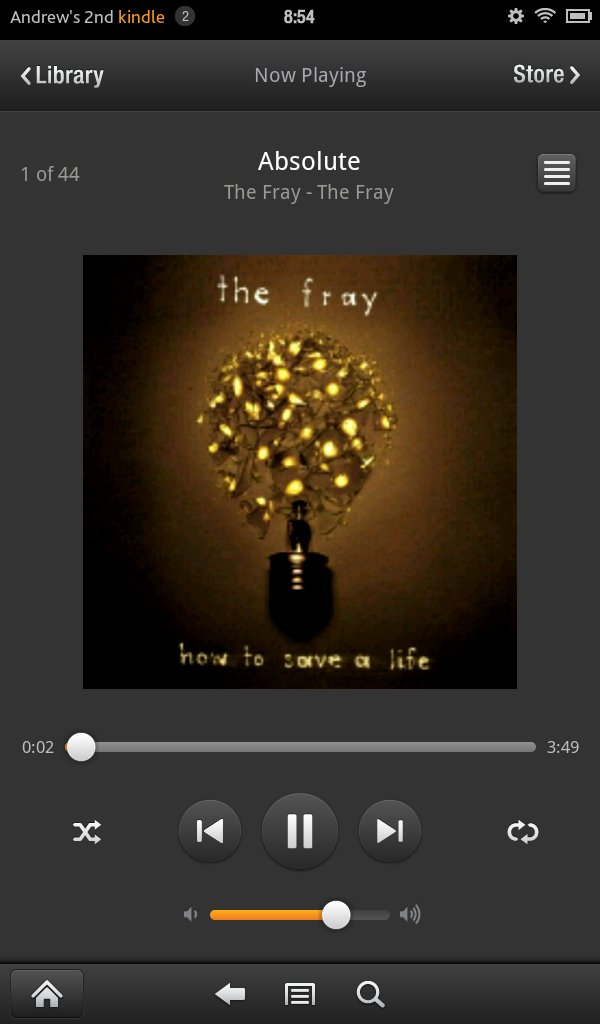600x1024 pixels.
Task: Tap the volume slider to adjust volume
Action: 300,914
